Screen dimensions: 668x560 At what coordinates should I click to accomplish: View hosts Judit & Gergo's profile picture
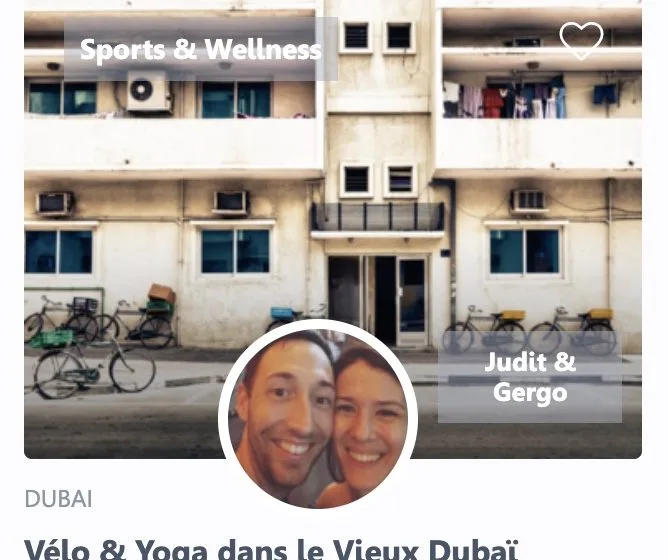click(x=318, y=418)
